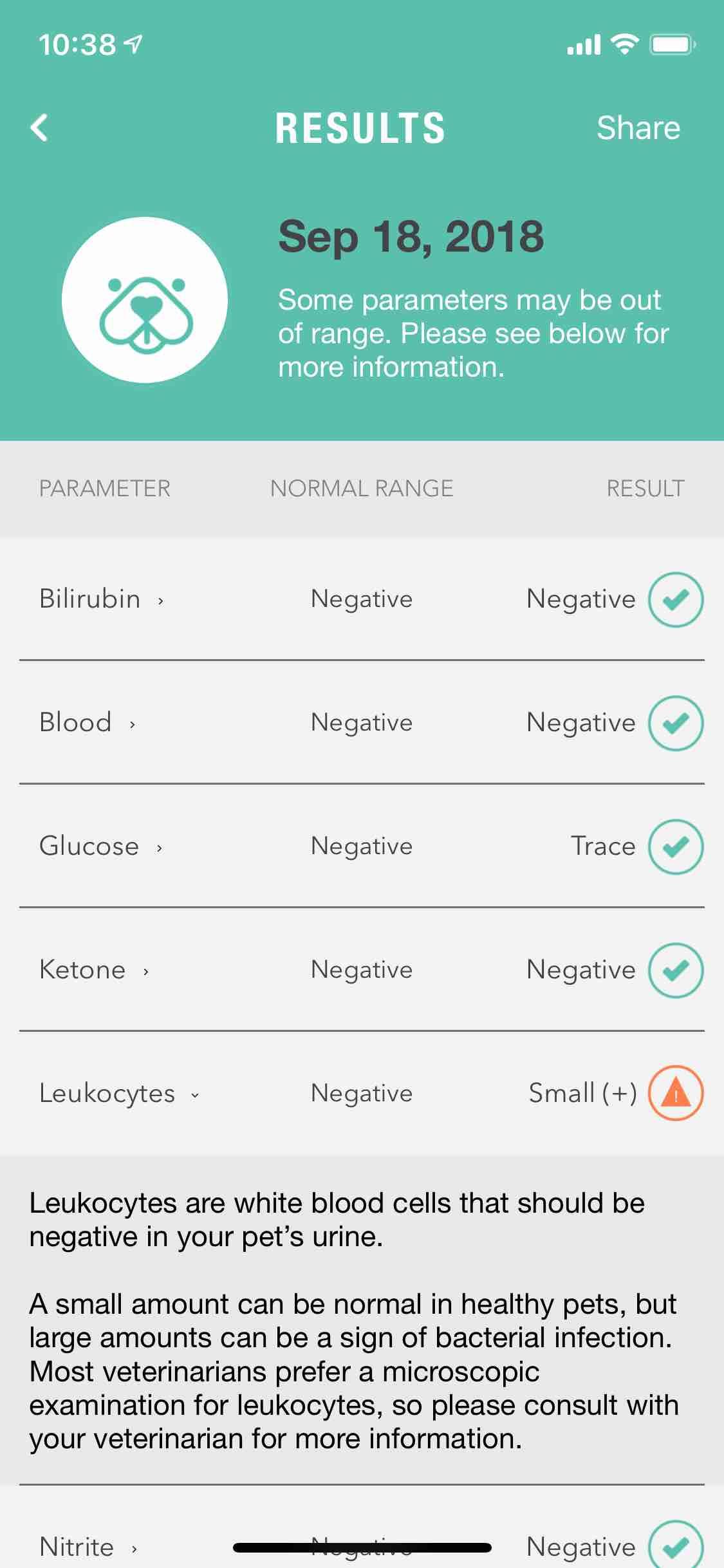Expand the Ketone parameter info
This screenshot has height=1568, width=724.
click(94, 970)
